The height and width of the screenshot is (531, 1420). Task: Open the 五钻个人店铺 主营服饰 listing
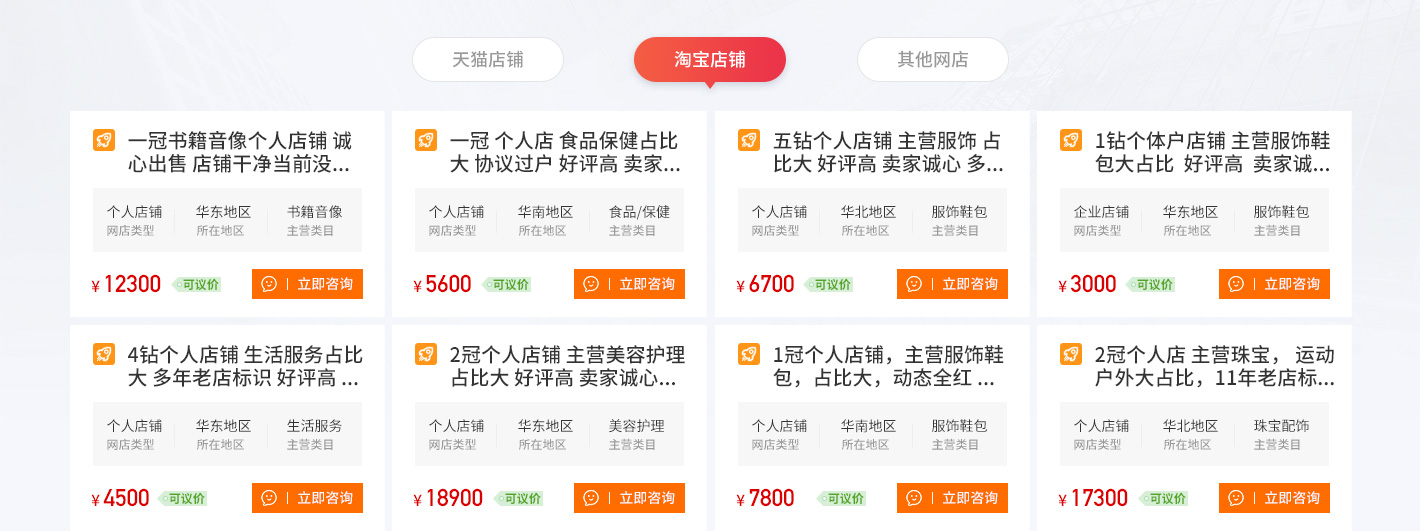coord(886,152)
